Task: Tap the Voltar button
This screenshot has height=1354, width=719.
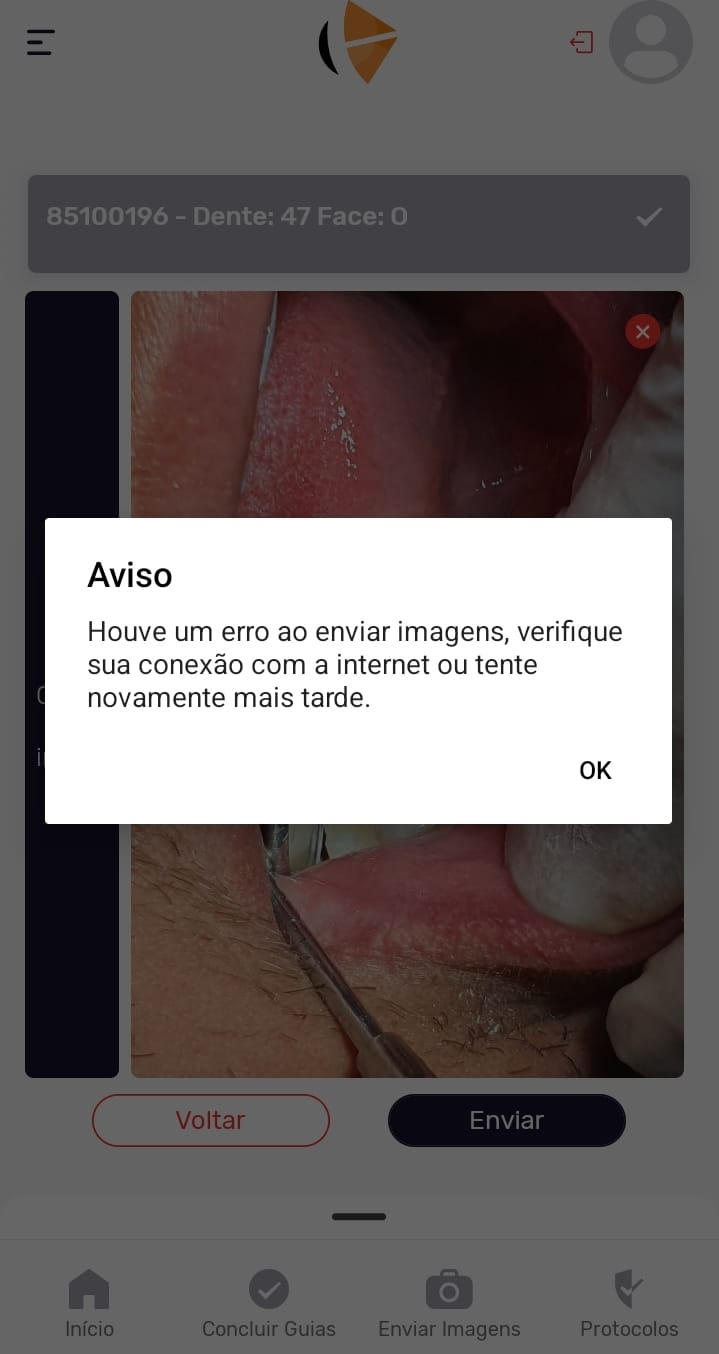Action: (210, 1120)
